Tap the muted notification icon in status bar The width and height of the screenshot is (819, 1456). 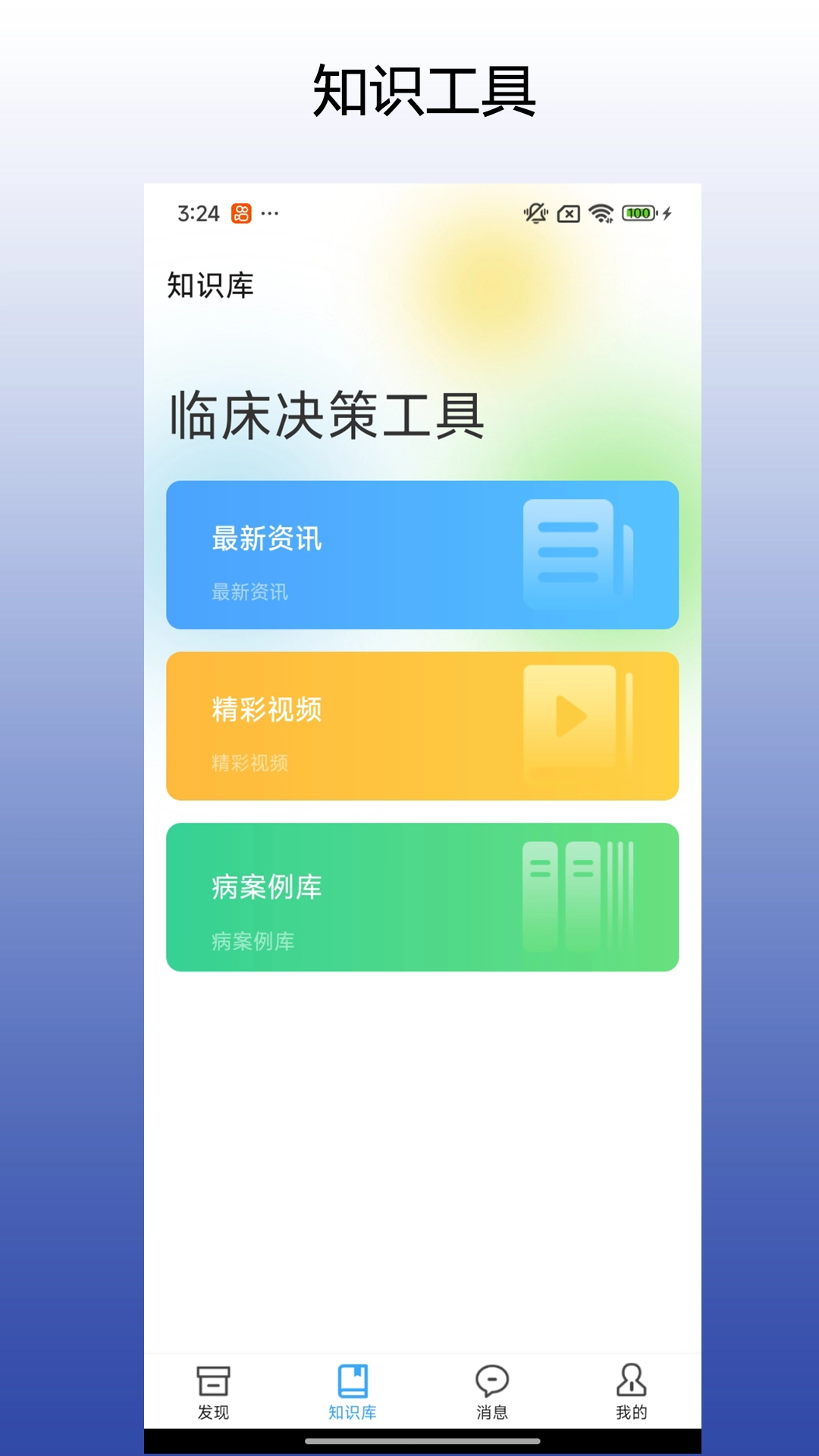[x=535, y=214]
